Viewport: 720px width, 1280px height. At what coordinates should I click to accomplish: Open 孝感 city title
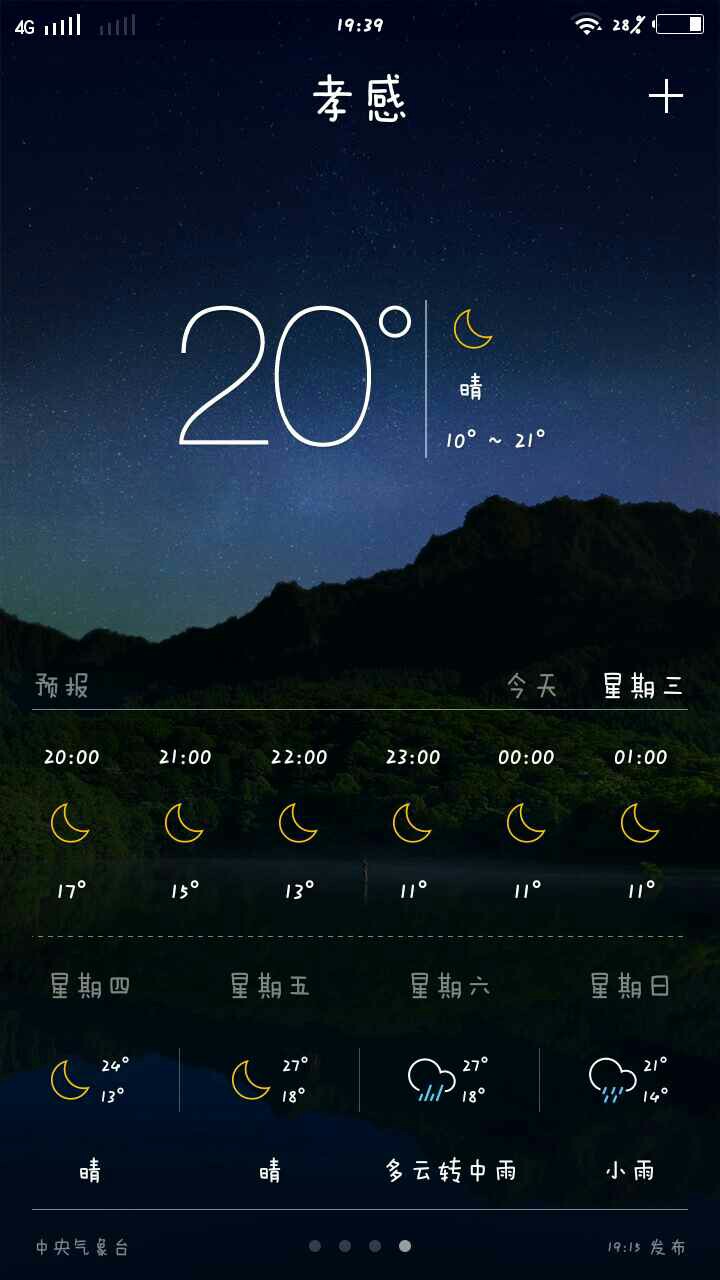[x=360, y=99]
